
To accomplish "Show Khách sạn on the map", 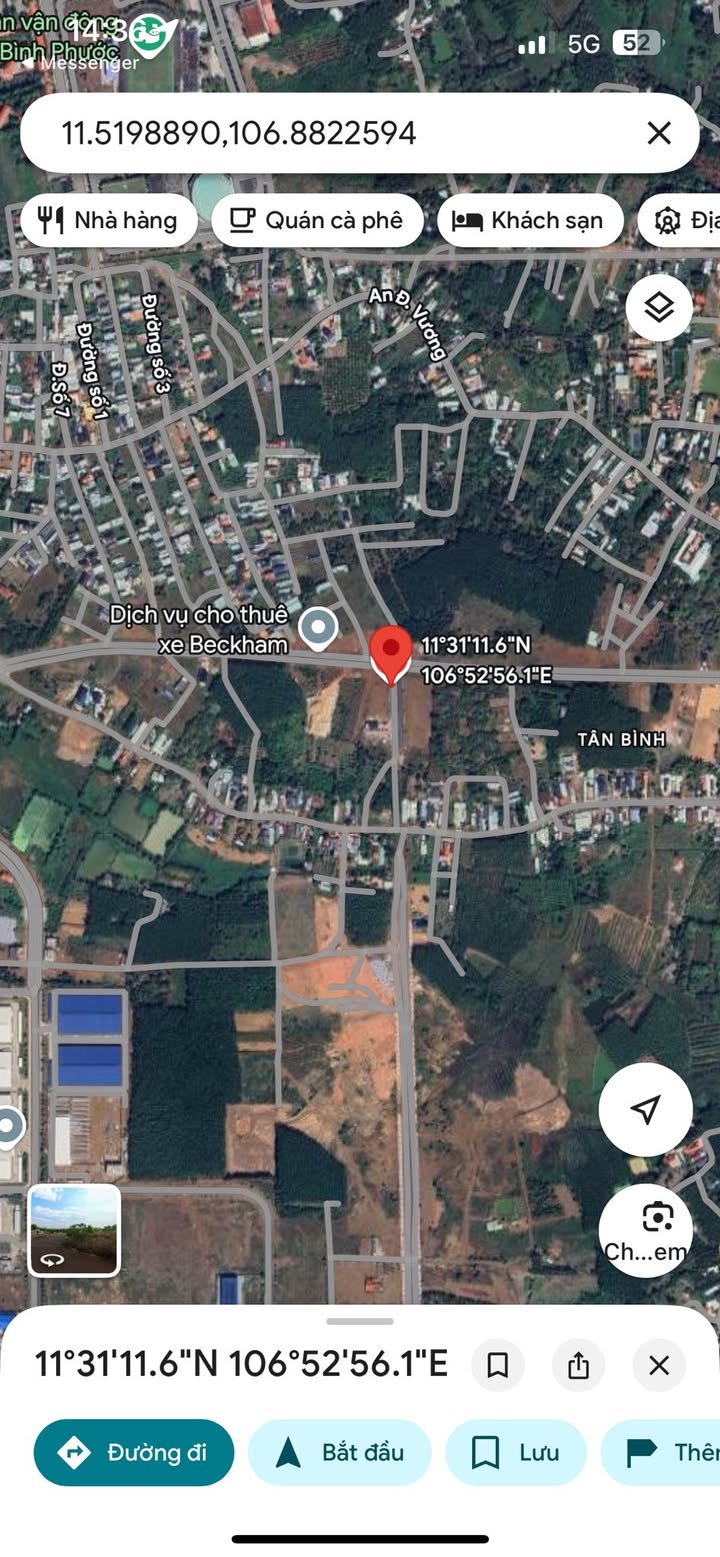I will (x=529, y=220).
